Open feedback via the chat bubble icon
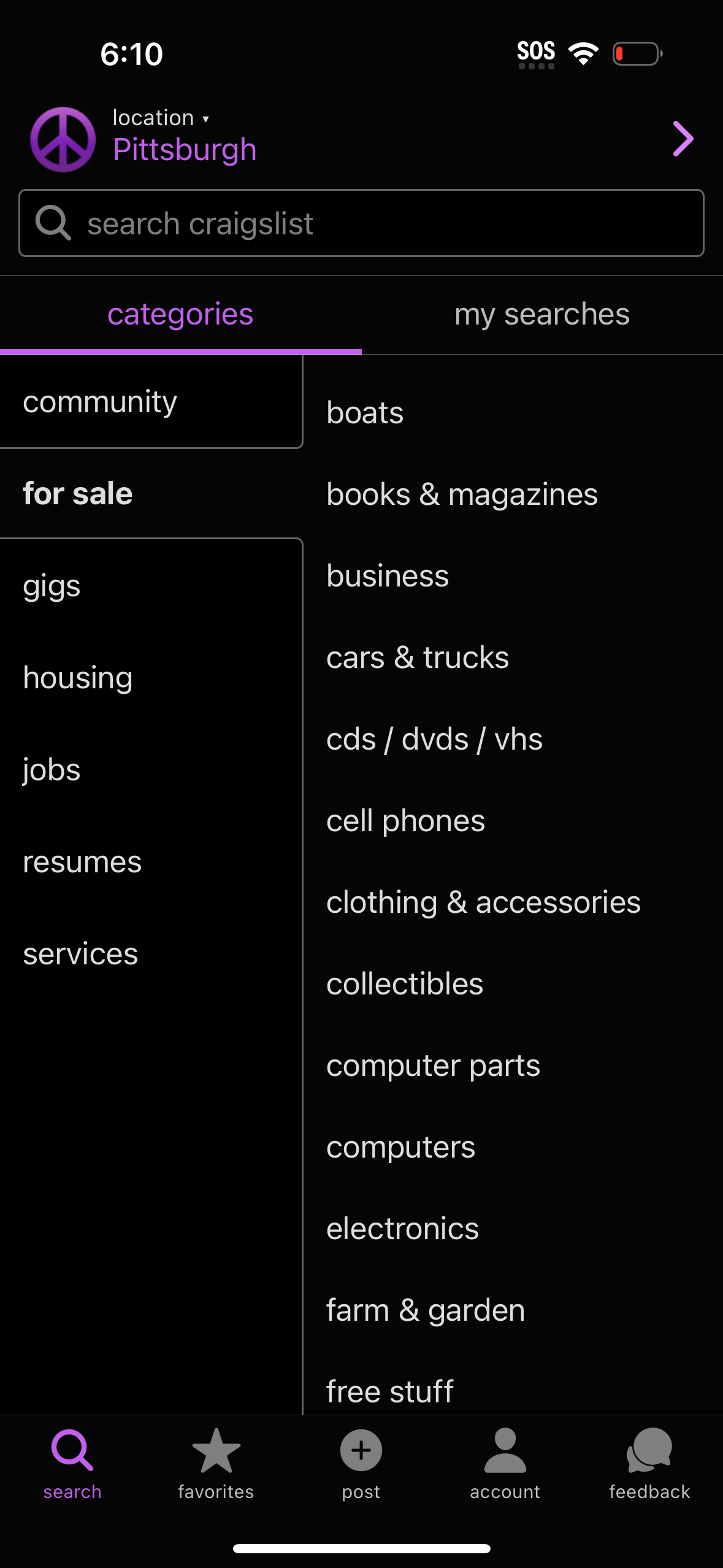 [x=649, y=1452]
